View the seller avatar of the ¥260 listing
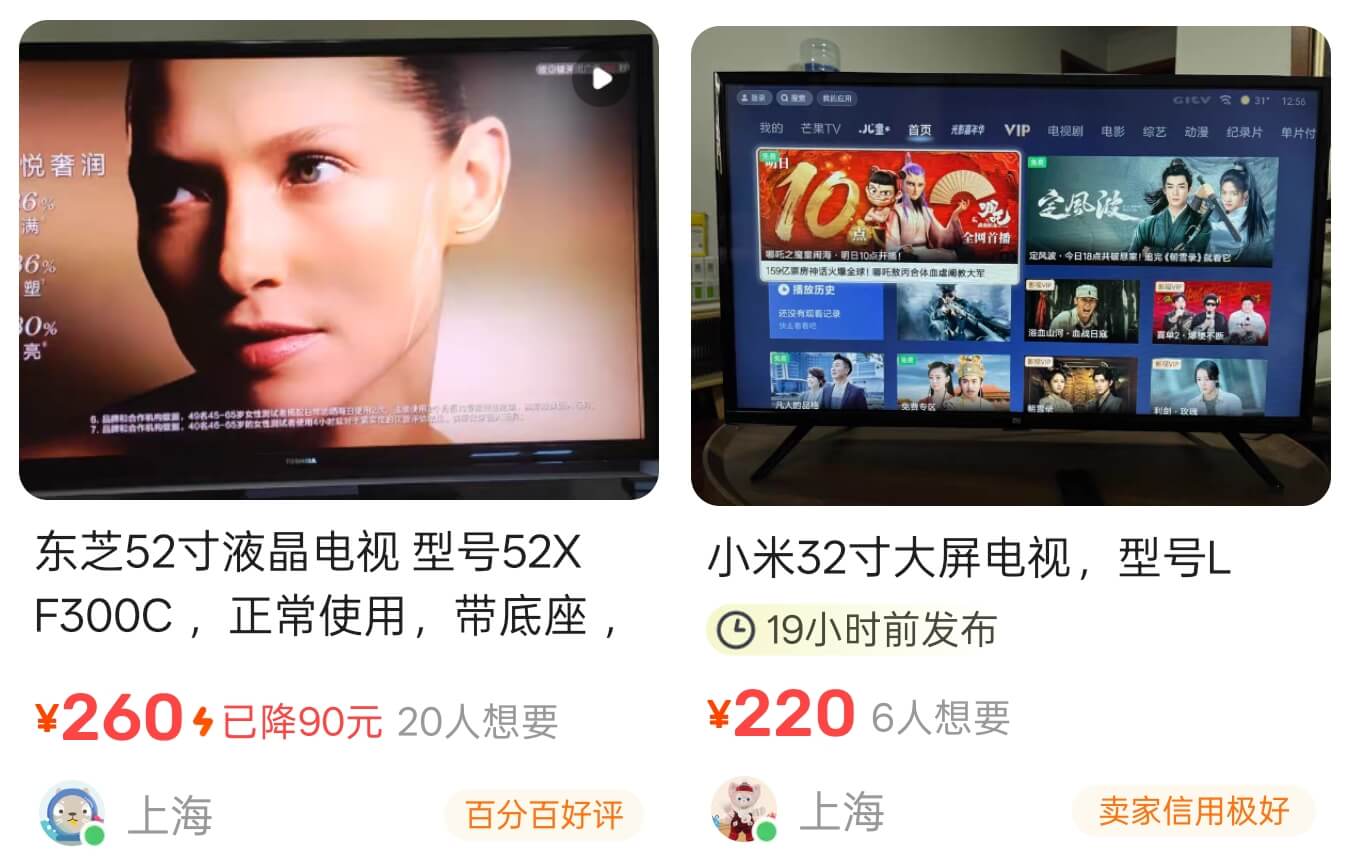Screen dimensions: 1356x861 [x=72, y=814]
